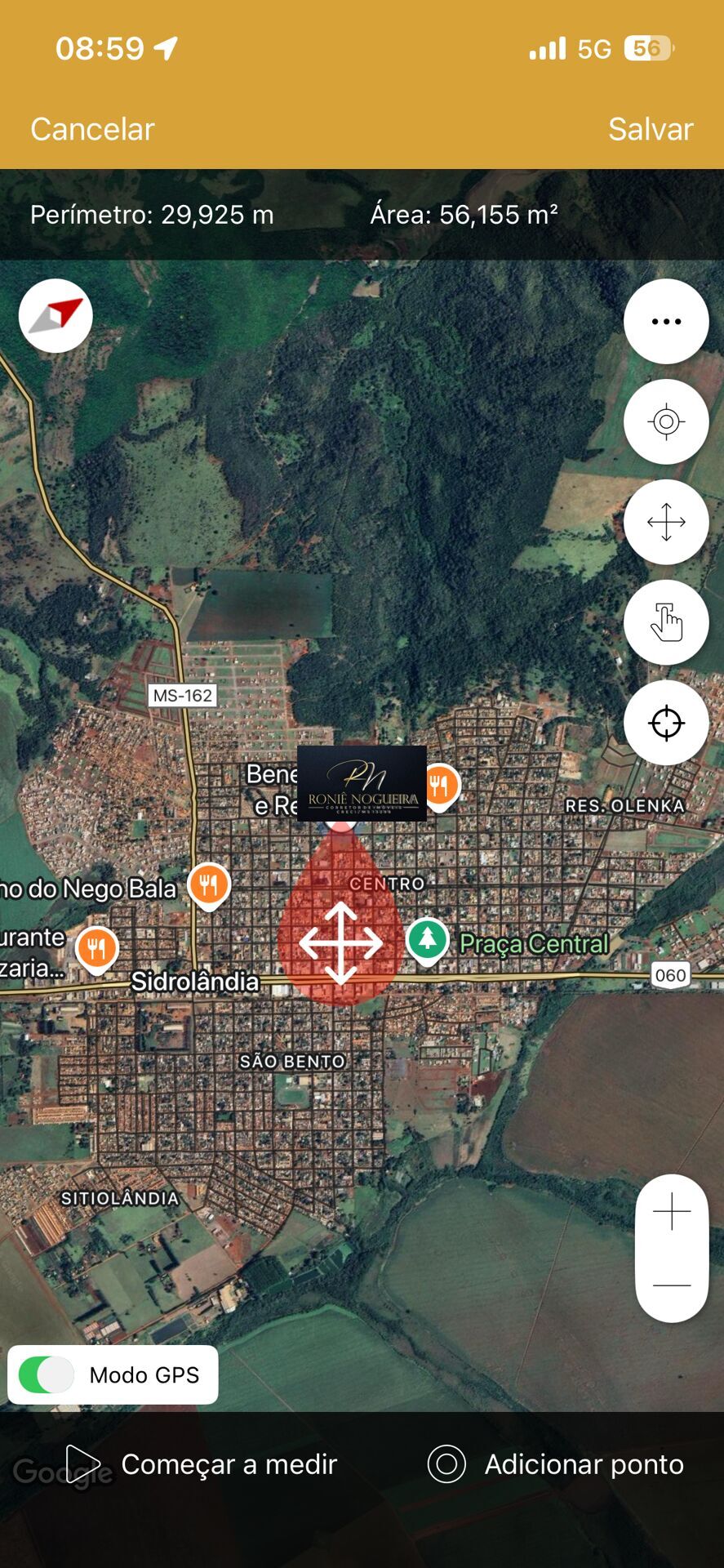Center map on my GPS location
This screenshot has height=1568, width=724.
click(665, 422)
